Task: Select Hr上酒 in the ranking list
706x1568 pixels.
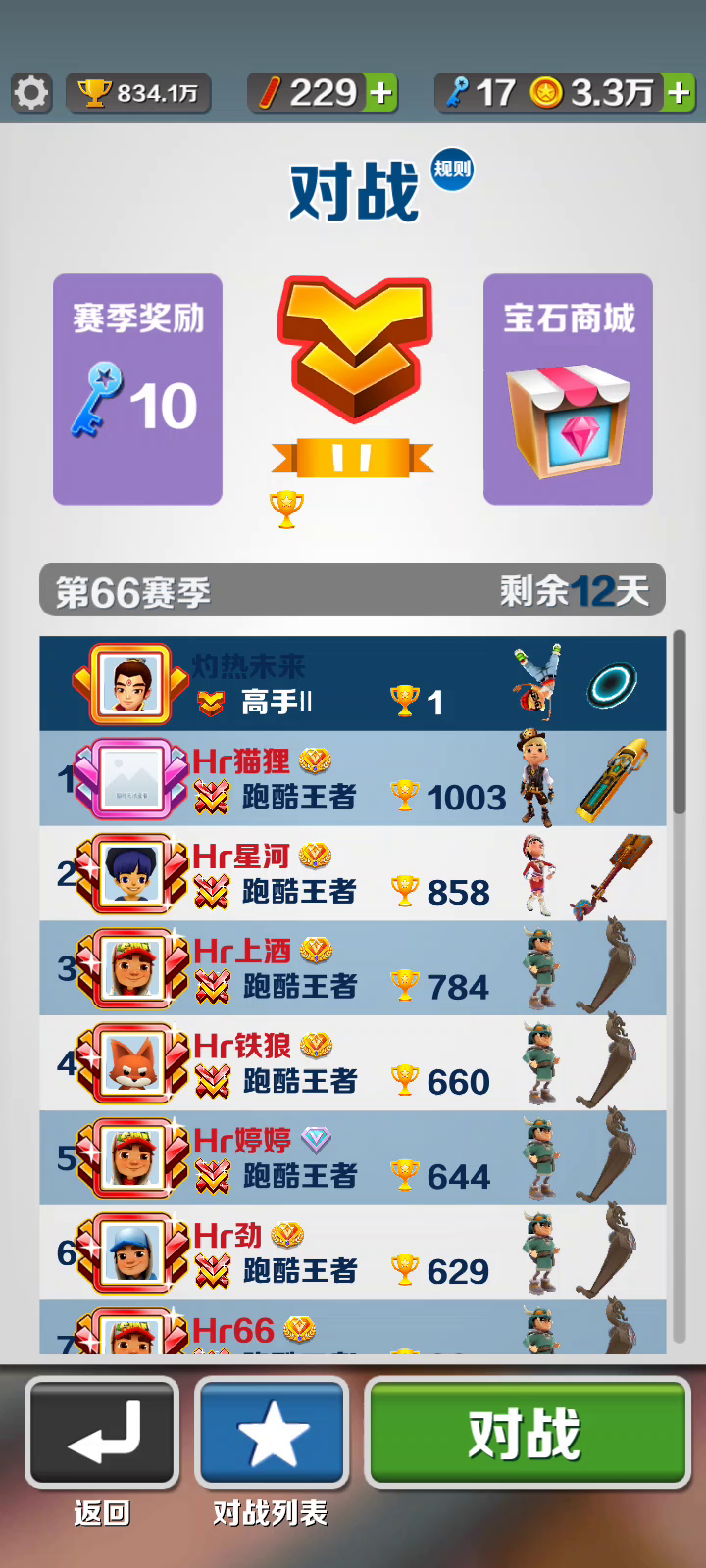Action: coord(353,968)
